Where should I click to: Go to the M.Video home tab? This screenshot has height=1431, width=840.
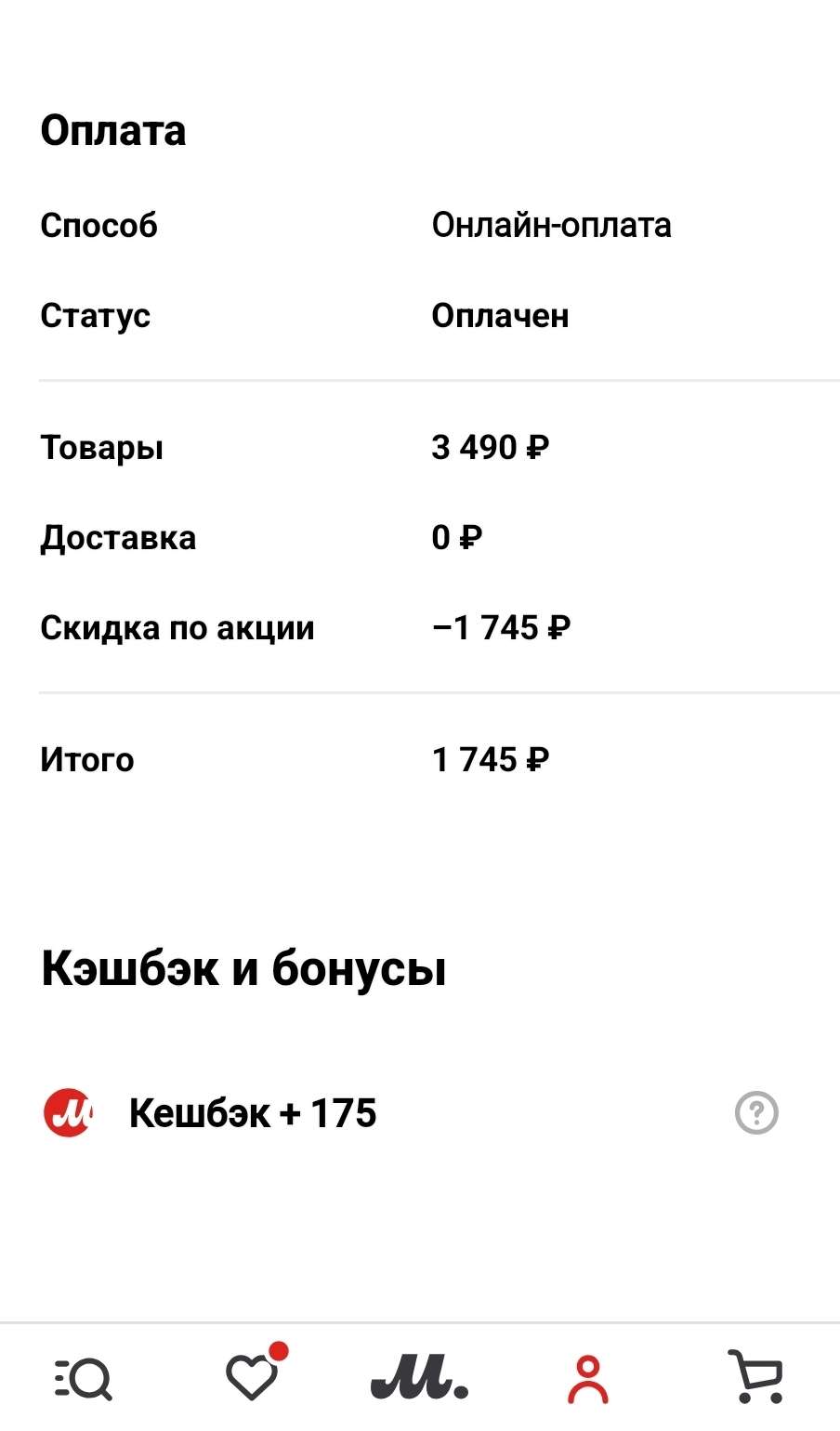419,1376
